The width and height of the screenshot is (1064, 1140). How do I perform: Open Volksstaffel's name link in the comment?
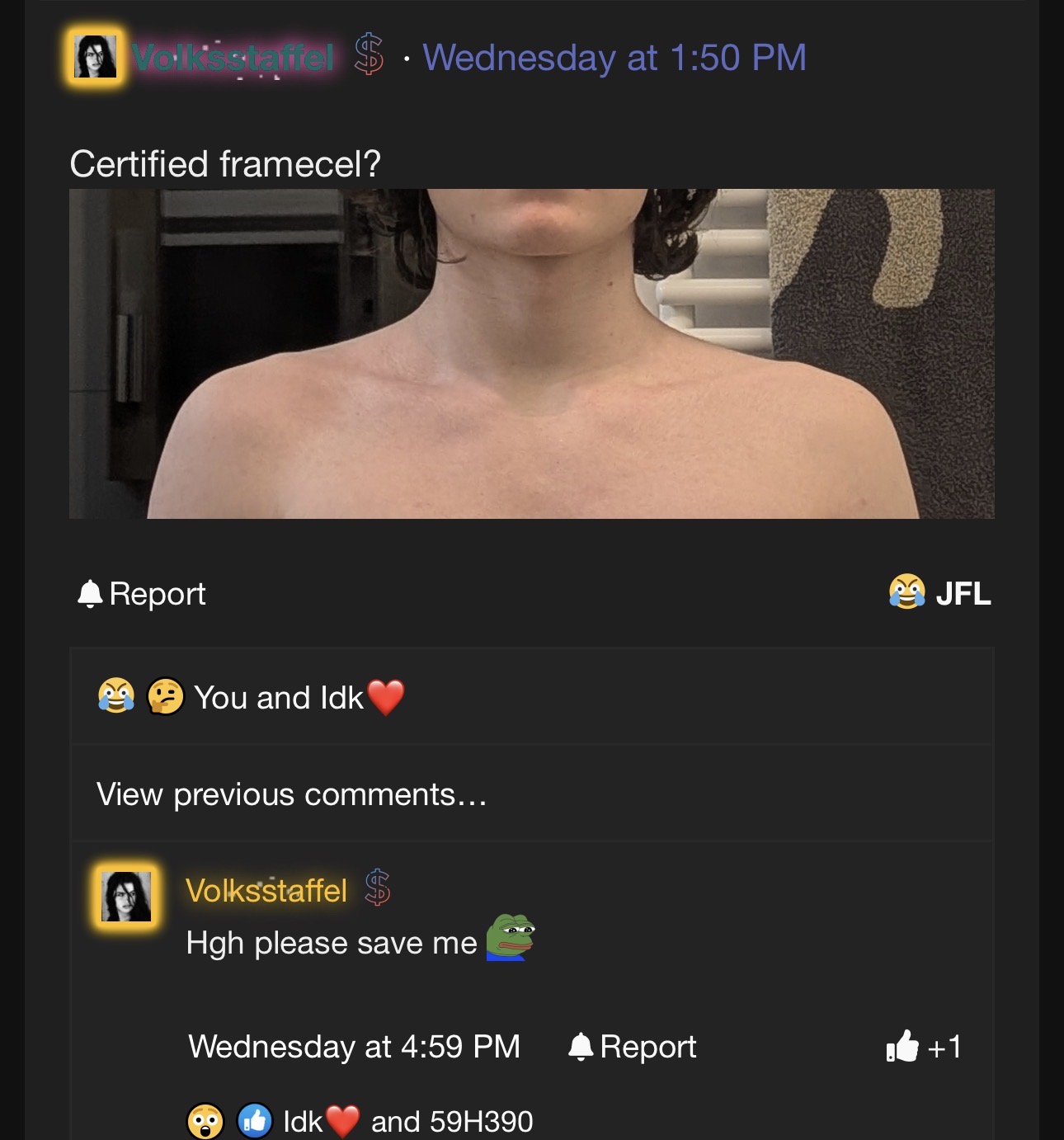click(x=266, y=891)
